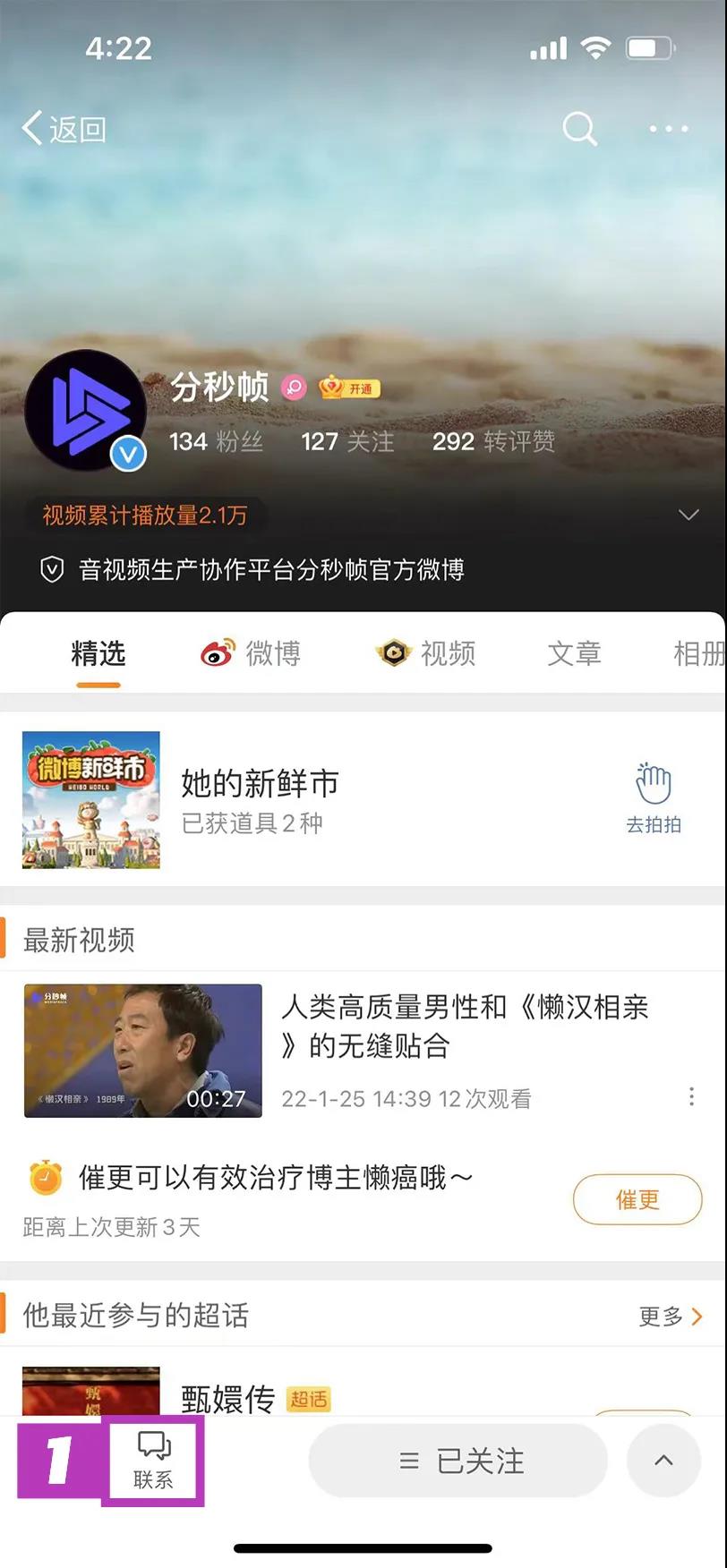Open the three-dot more menu
This screenshot has height=1568, width=727.
point(669,129)
